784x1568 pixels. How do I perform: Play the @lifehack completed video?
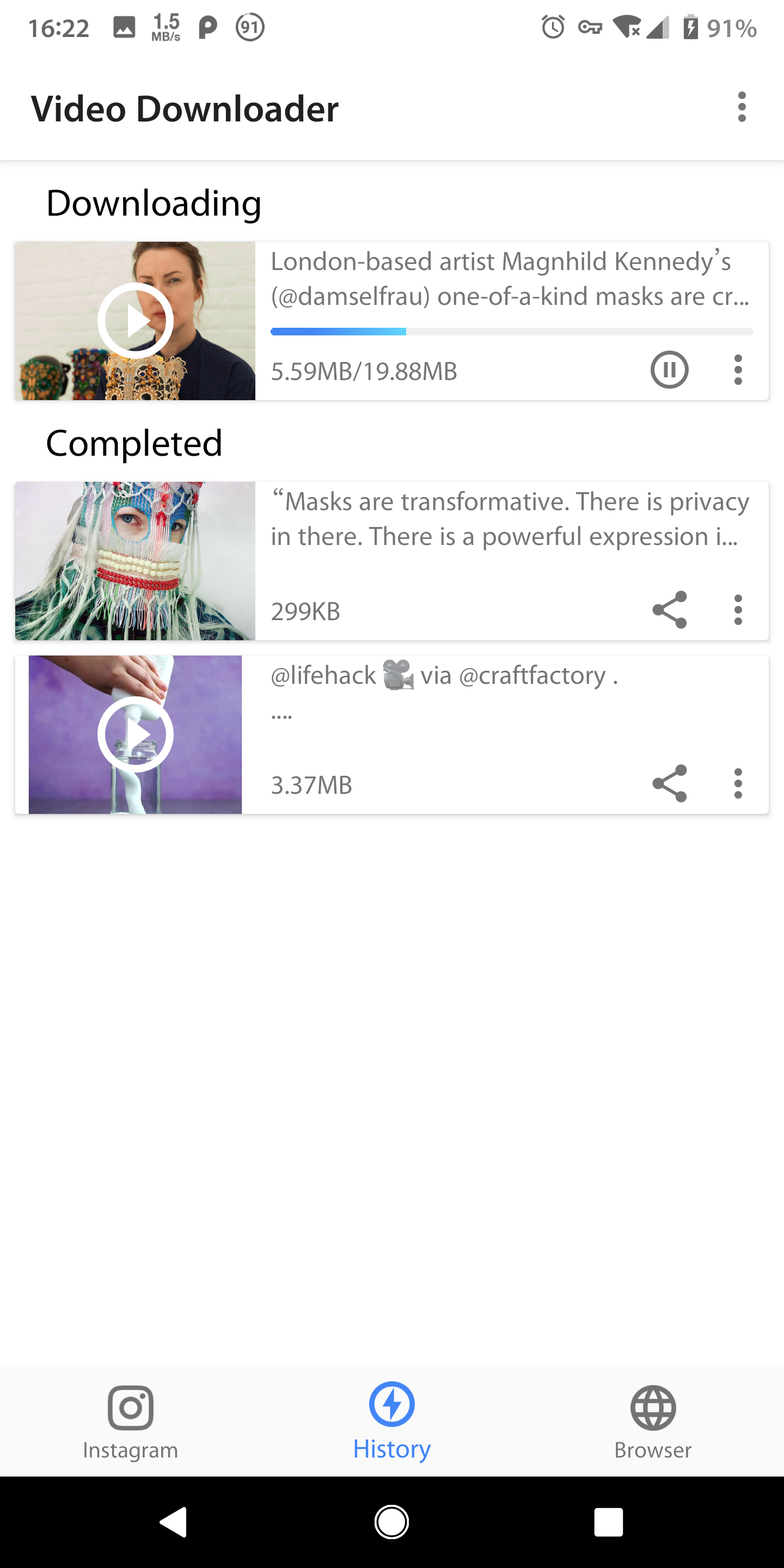click(x=135, y=734)
